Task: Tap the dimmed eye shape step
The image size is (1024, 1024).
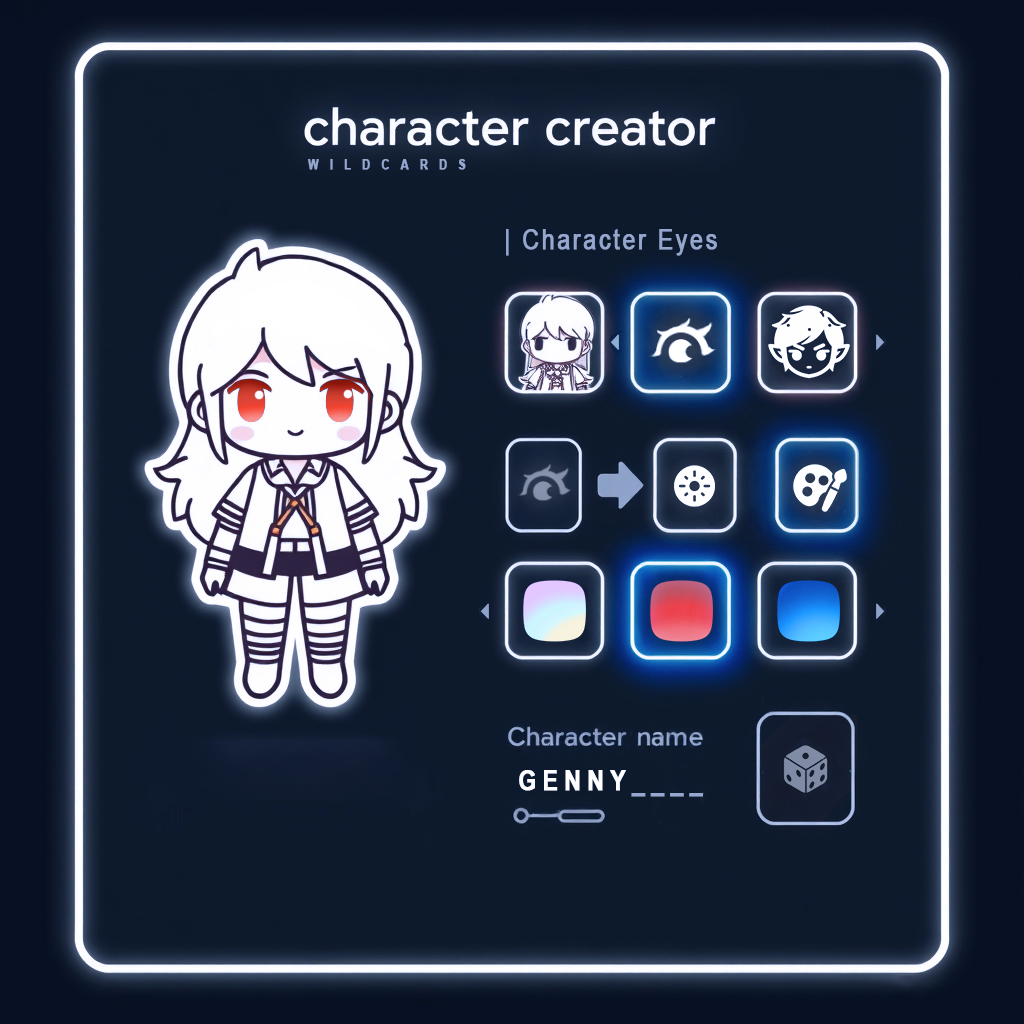Action: [x=544, y=485]
